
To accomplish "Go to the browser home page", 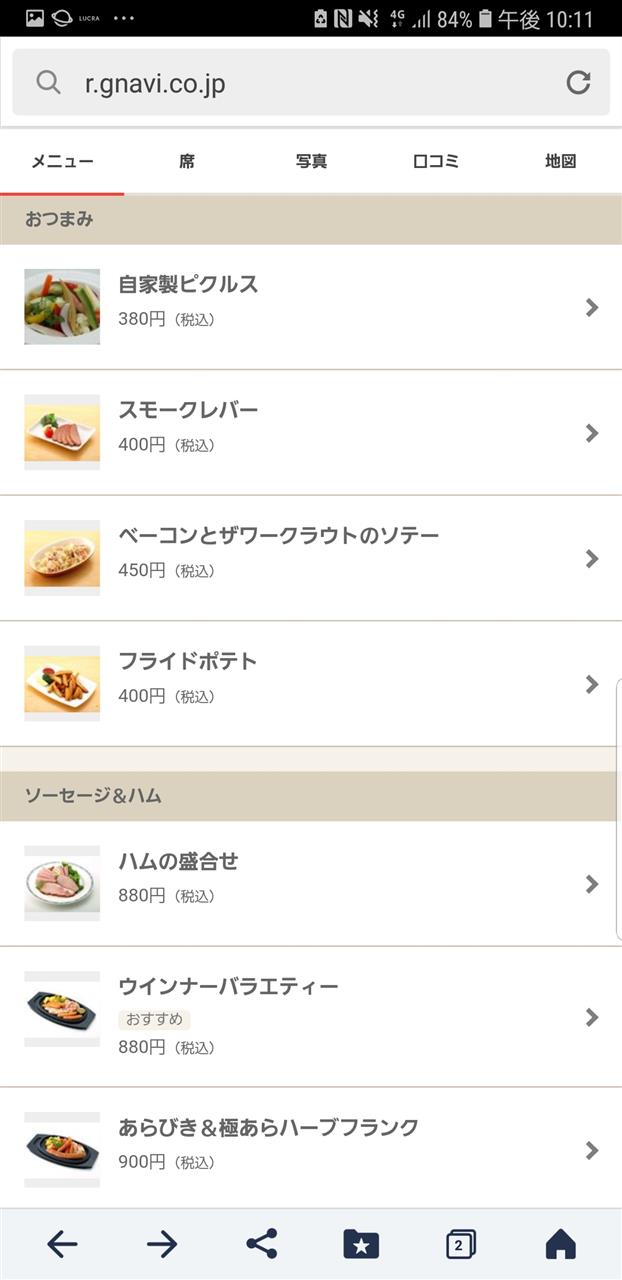I will (x=560, y=1244).
